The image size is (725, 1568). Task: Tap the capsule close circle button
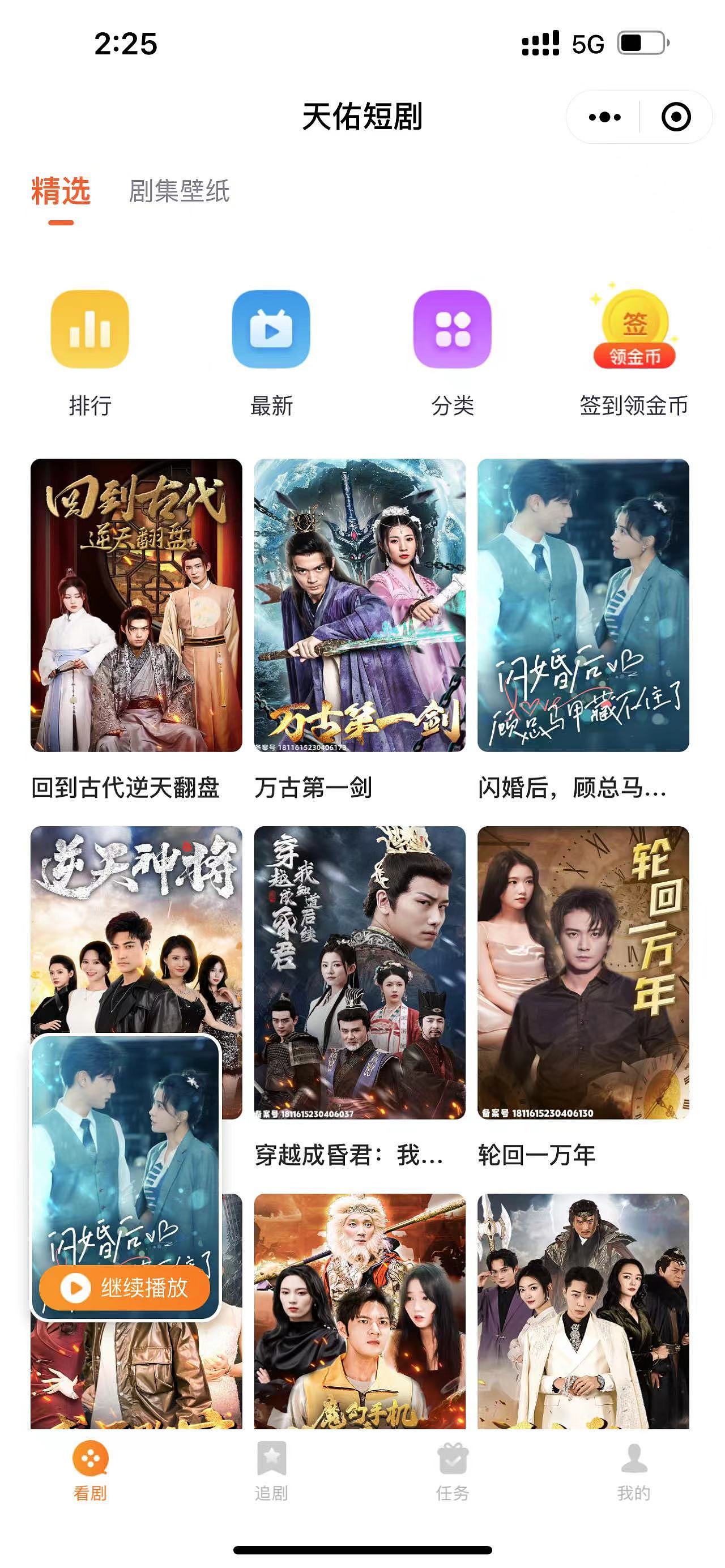pyautogui.click(x=676, y=116)
